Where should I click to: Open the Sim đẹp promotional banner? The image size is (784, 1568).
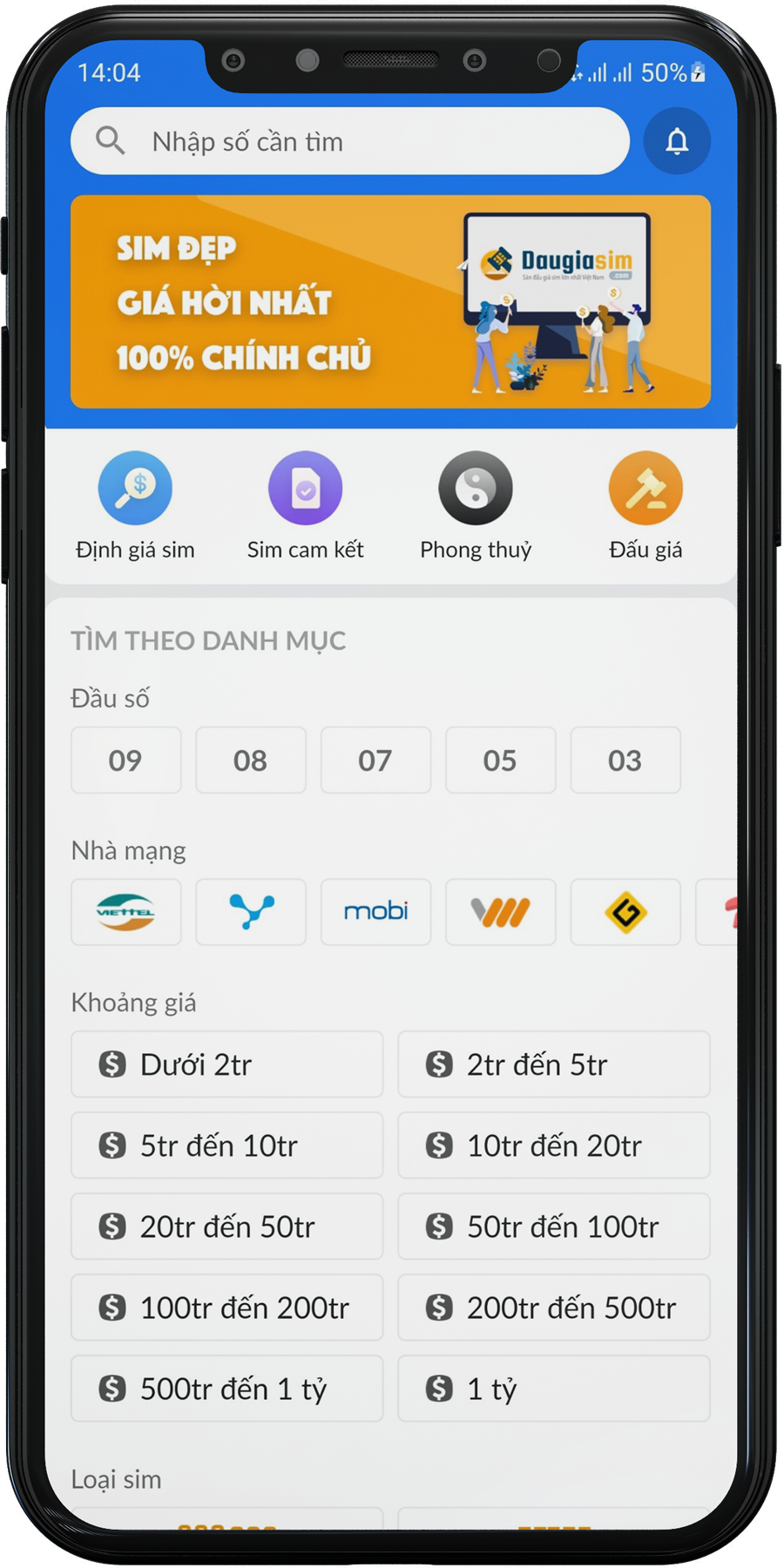click(x=390, y=301)
